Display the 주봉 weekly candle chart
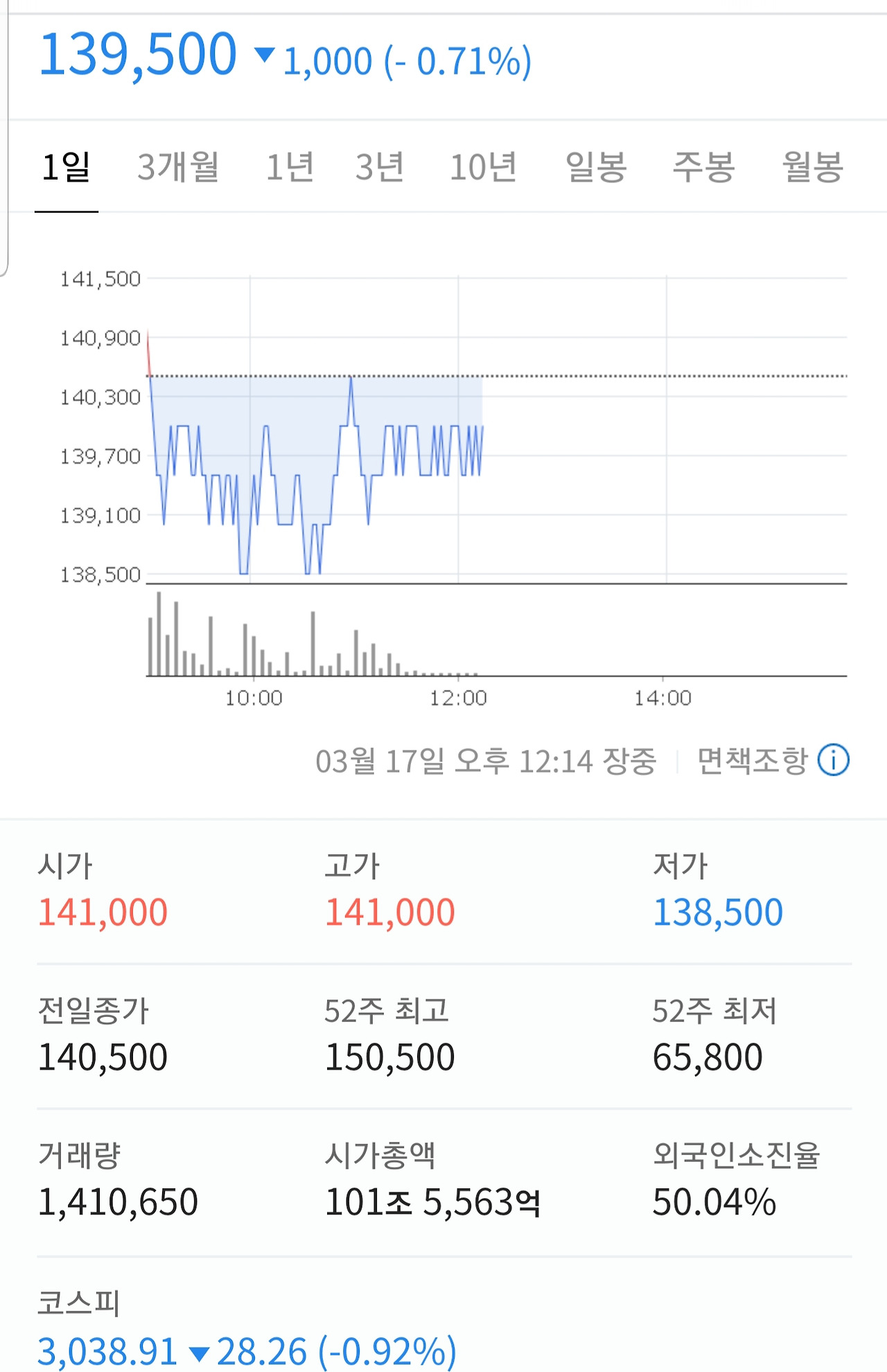Viewport: 887px width, 1372px height. click(x=703, y=167)
